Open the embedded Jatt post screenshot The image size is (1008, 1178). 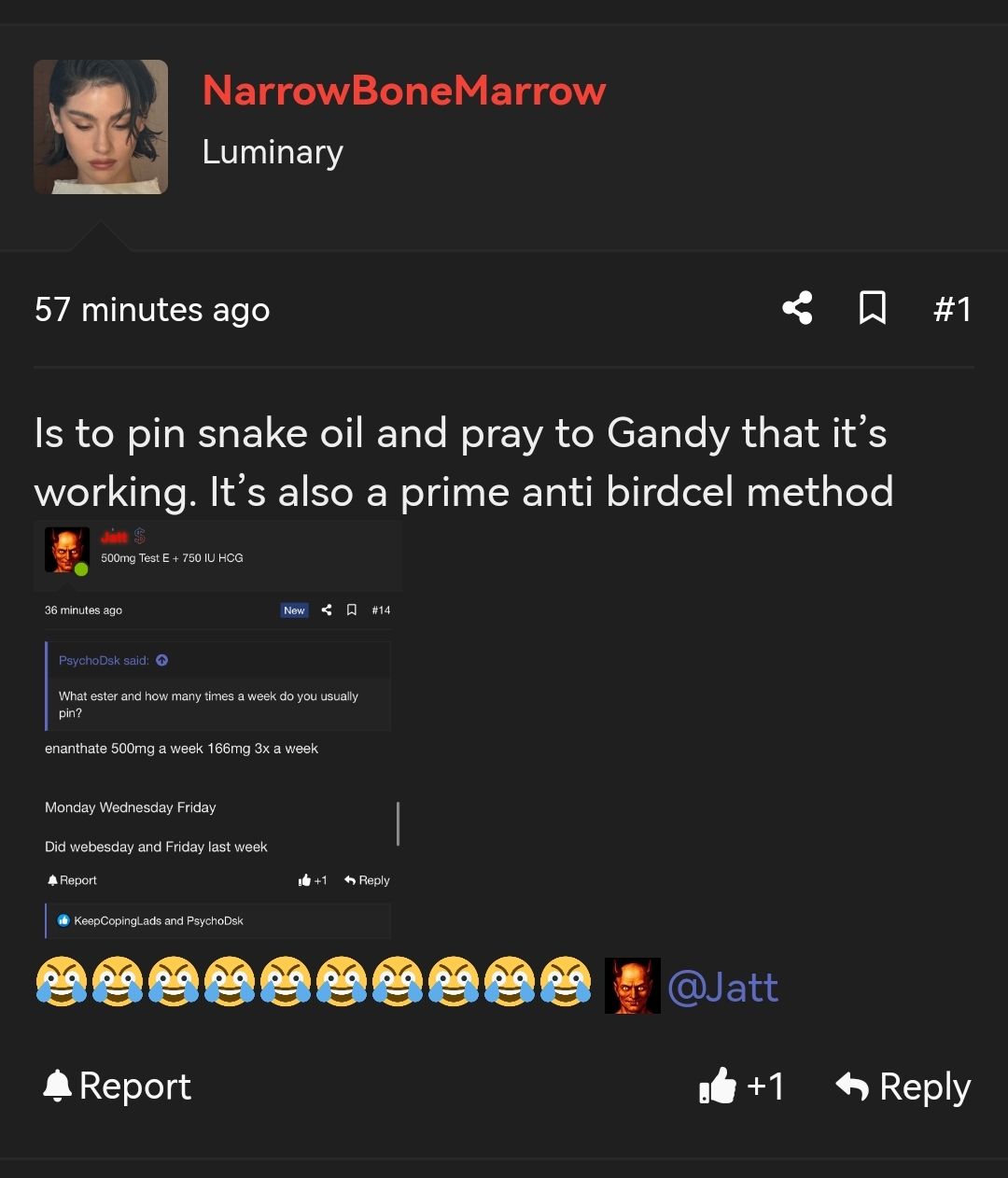[x=218, y=733]
